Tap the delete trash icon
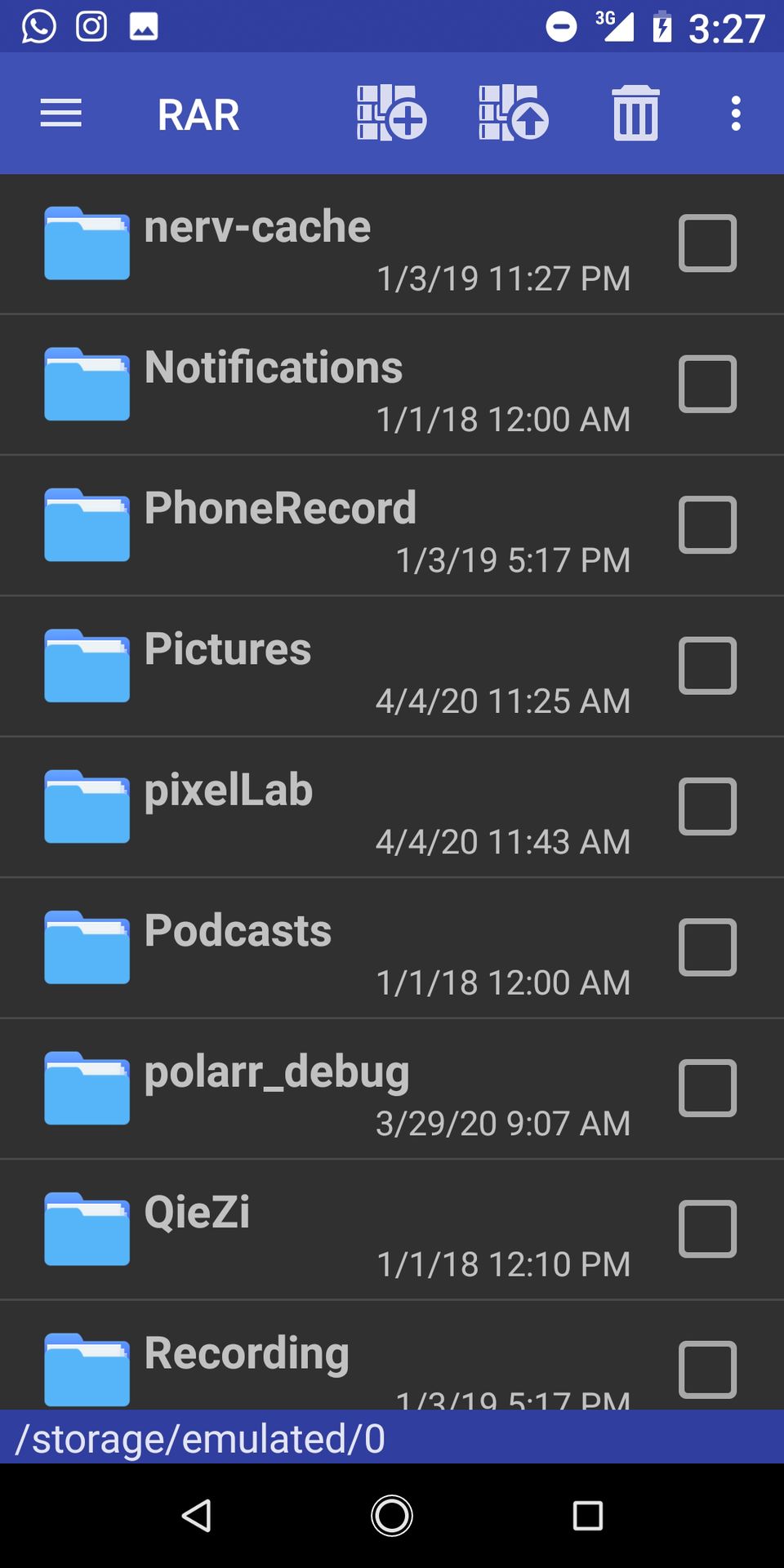Viewport: 784px width, 1568px height. pos(635,113)
